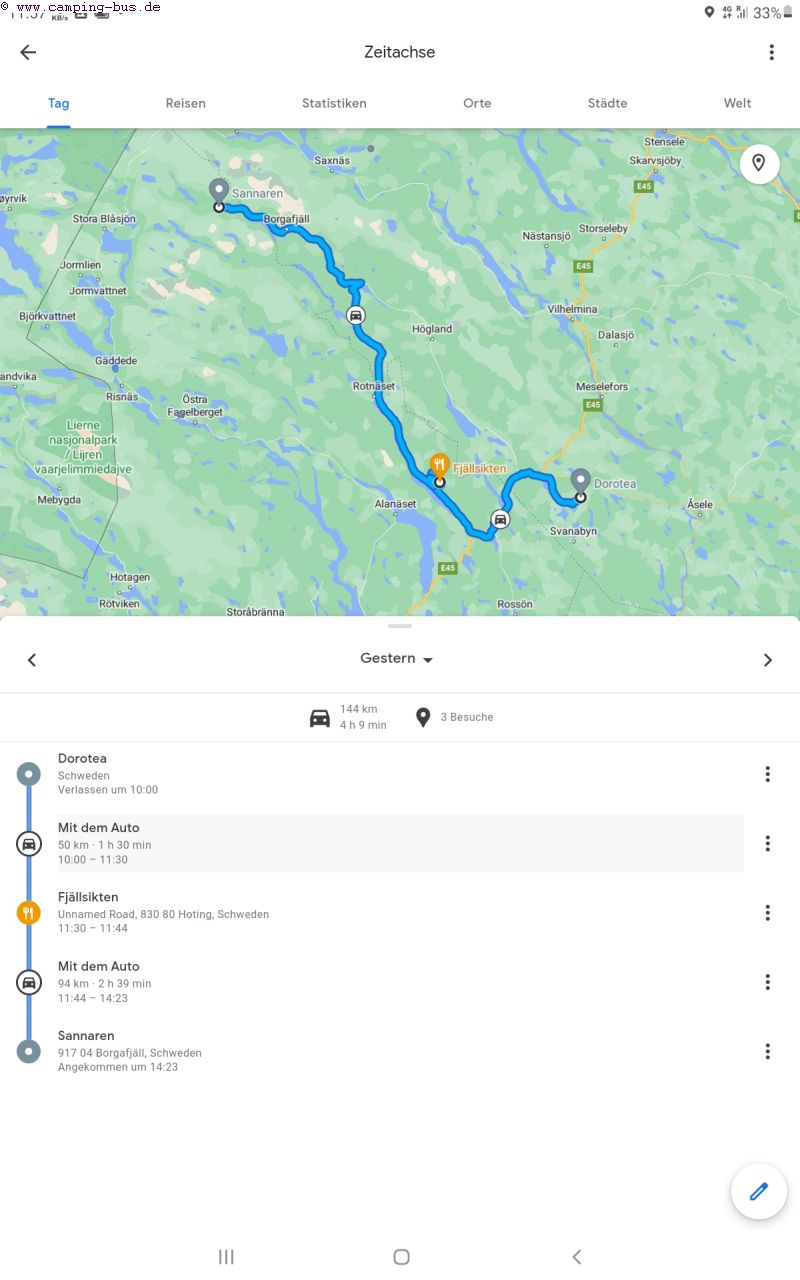800x1280 pixels.
Task: Switch to the Reisen tab
Action: point(186,103)
